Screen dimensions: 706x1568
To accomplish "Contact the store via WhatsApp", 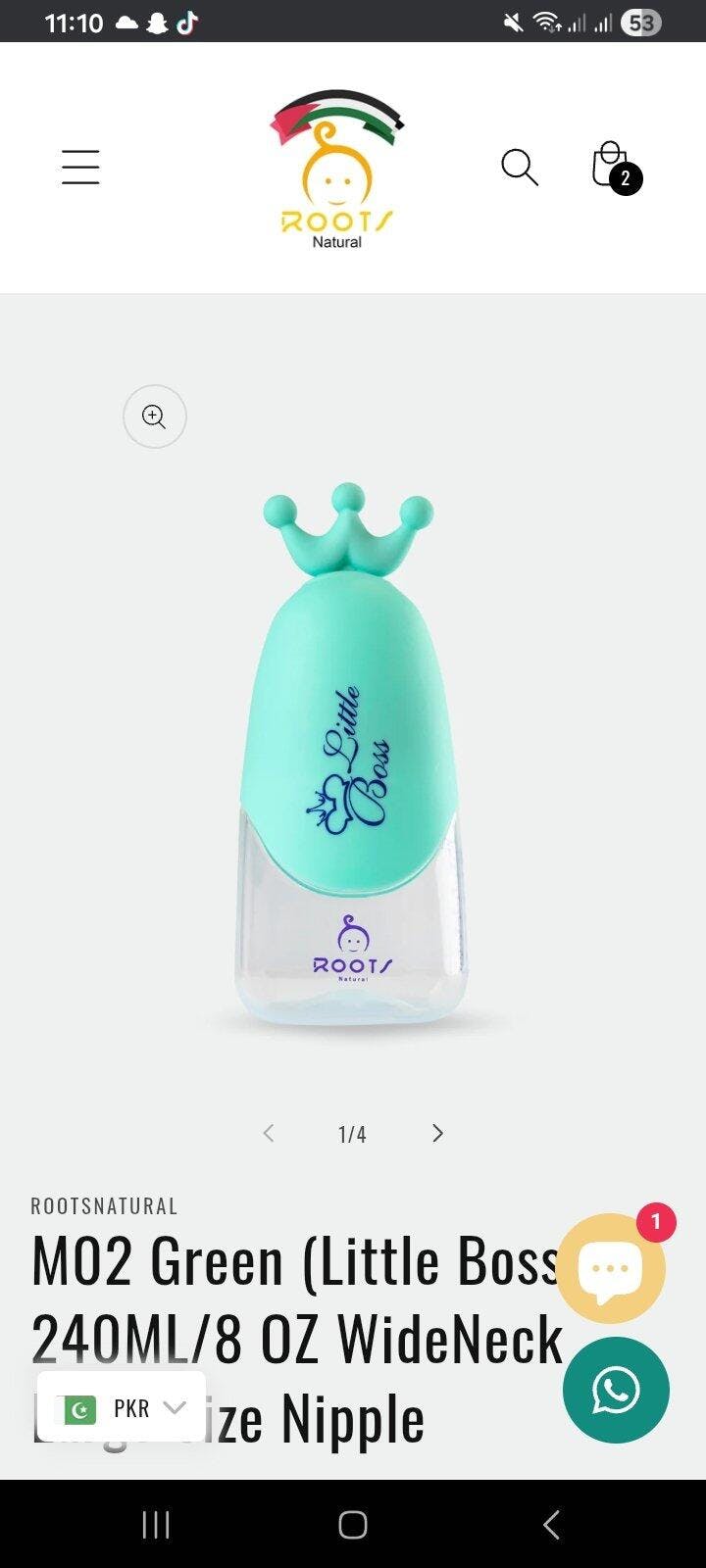I will tap(616, 1390).
